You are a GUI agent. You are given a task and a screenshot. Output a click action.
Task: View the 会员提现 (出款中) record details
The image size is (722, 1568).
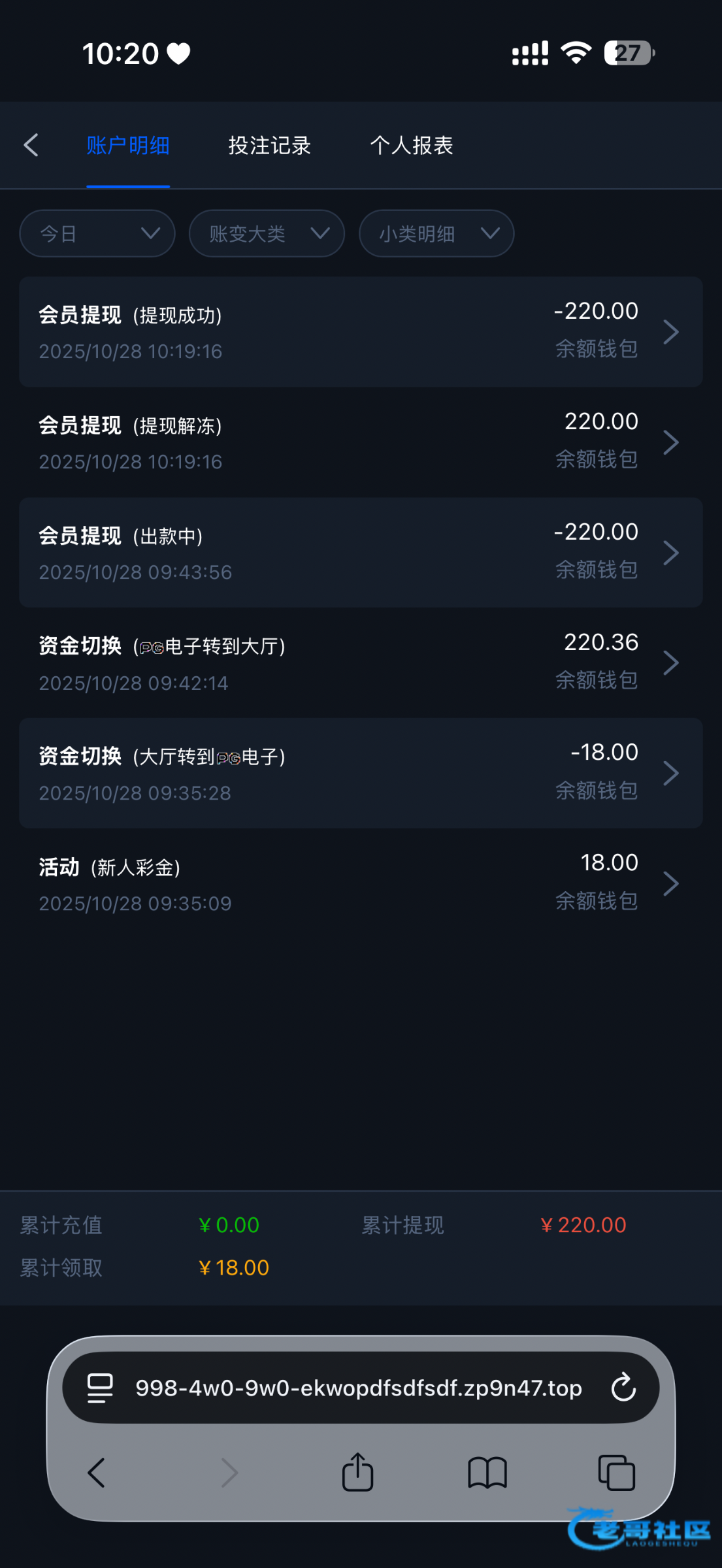361,553
